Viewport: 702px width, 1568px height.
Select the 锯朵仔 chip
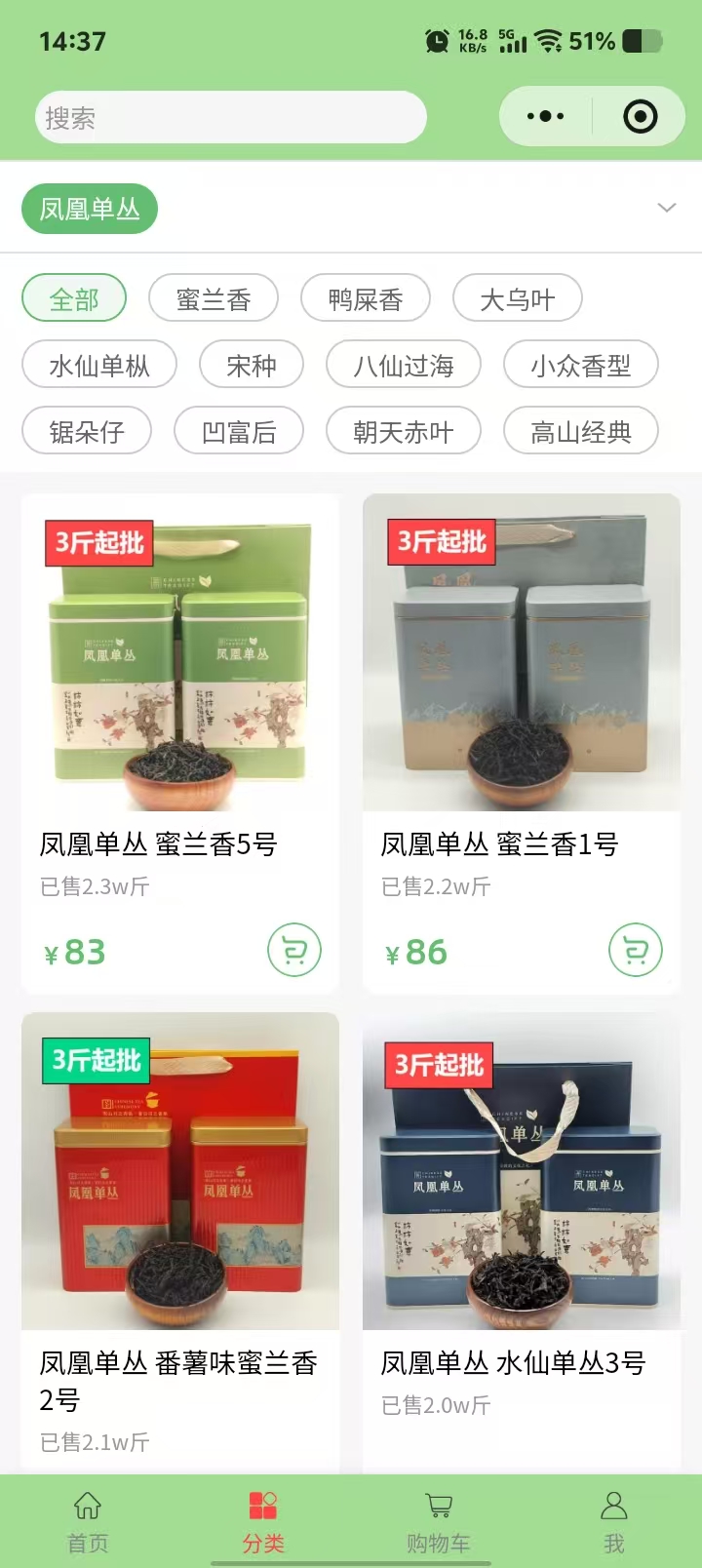87,431
